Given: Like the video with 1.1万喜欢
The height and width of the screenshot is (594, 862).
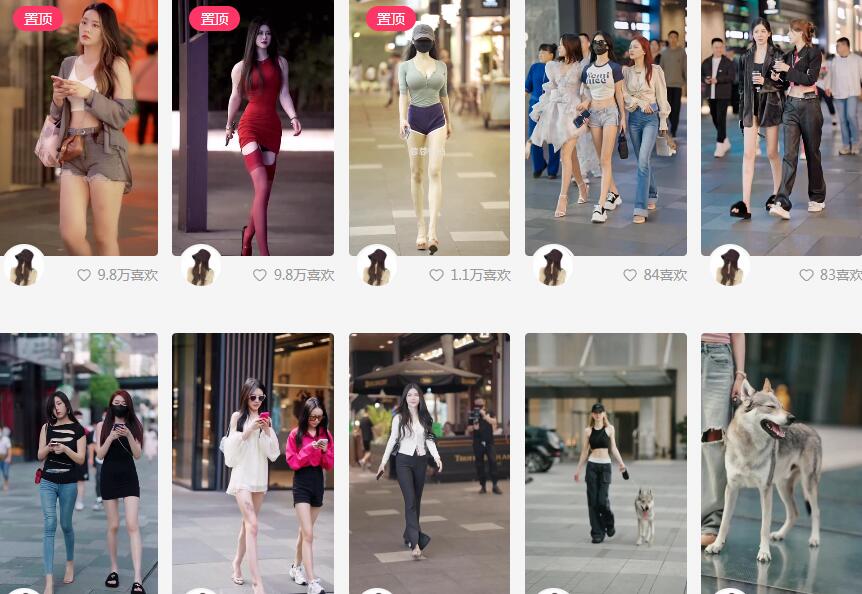Looking at the screenshot, I should point(436,275).
